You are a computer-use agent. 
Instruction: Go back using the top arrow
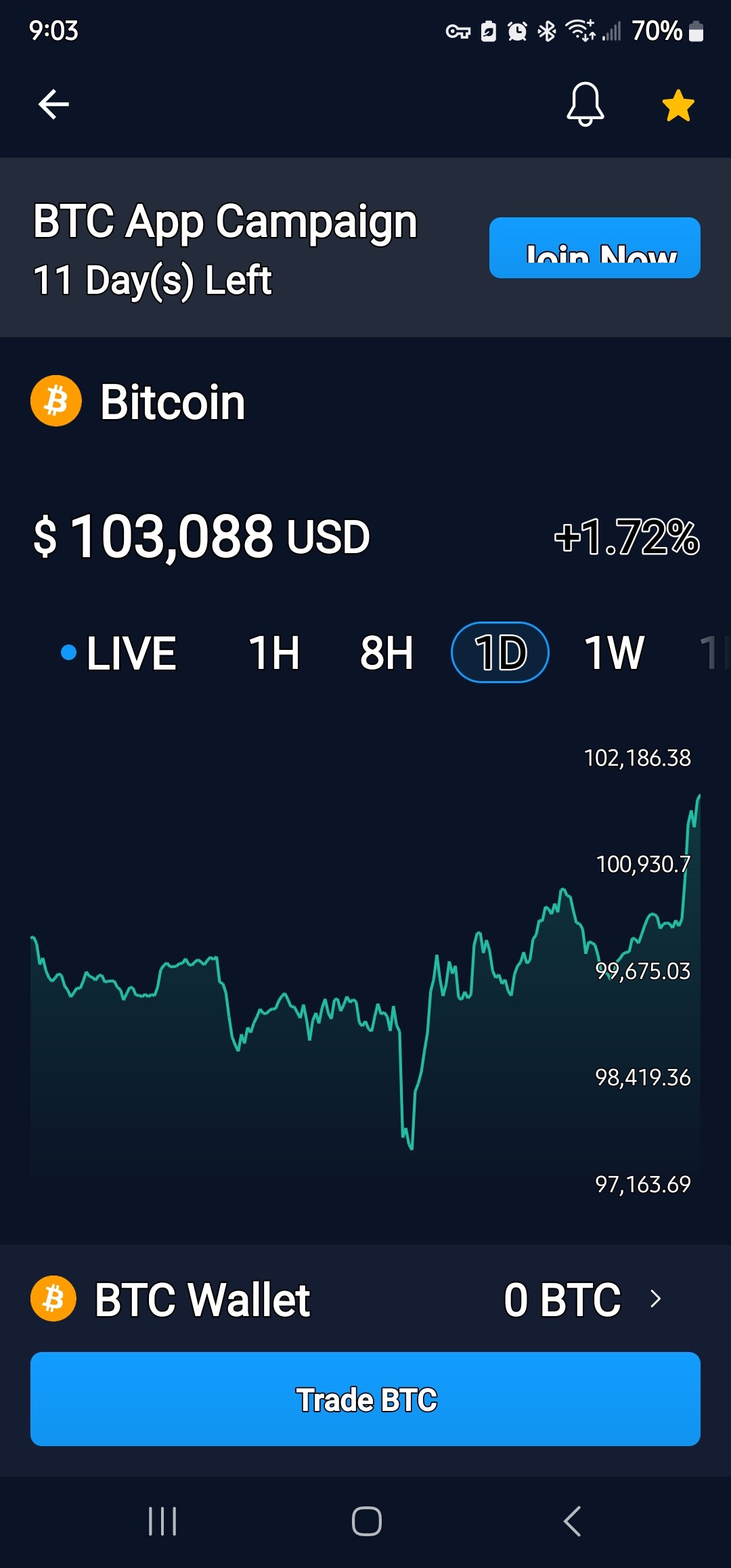[53, 104]
